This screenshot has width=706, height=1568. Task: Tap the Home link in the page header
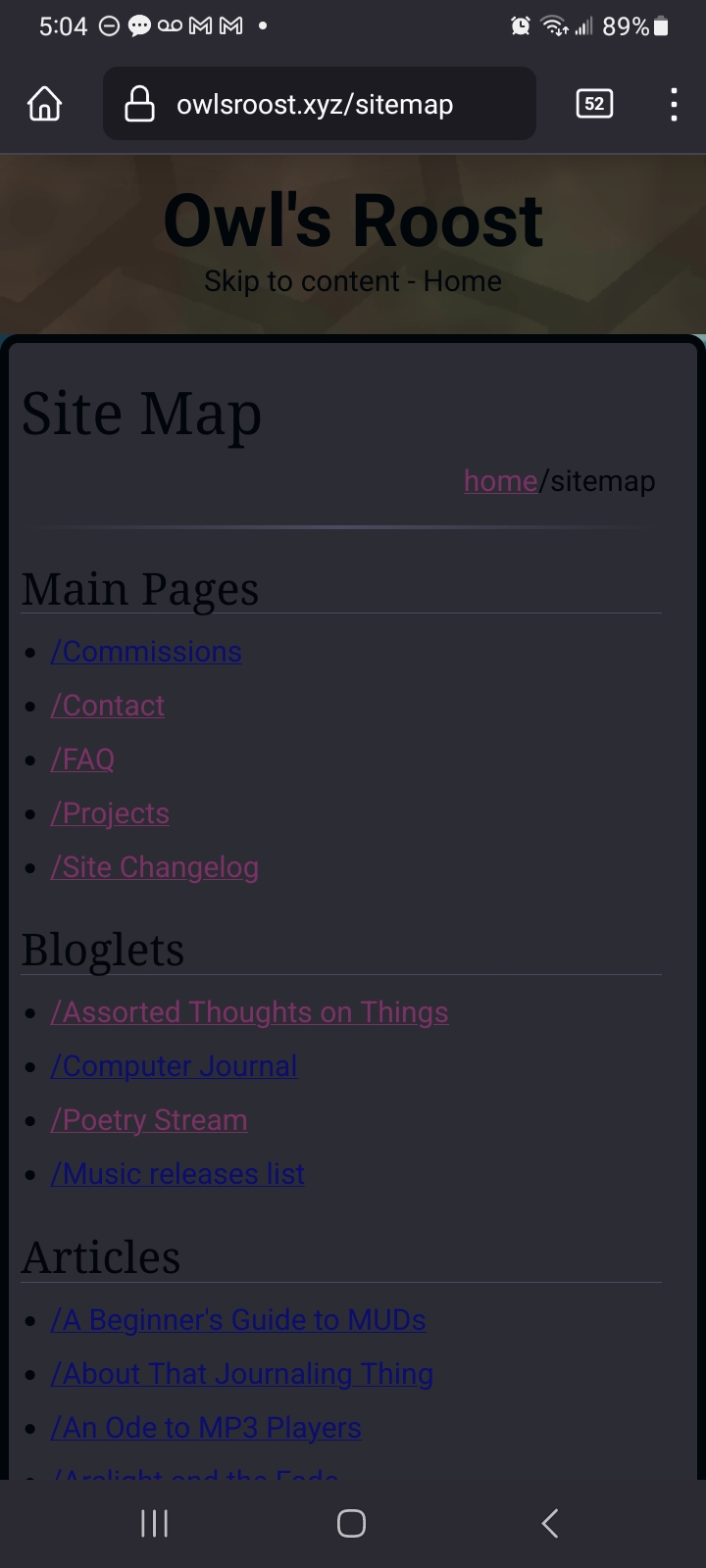462,281
